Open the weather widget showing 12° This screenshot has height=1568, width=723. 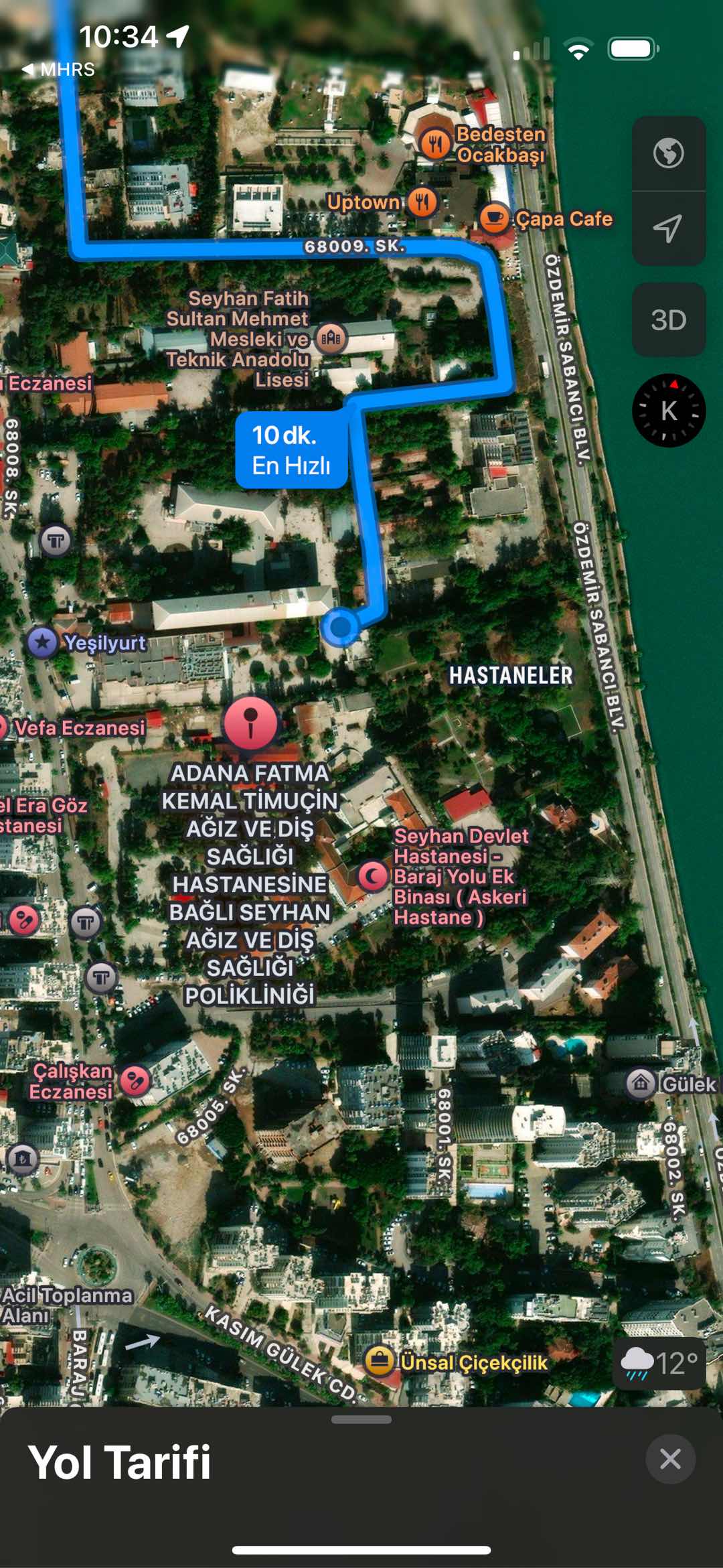pyautogui.click(x=659, y=1363)
